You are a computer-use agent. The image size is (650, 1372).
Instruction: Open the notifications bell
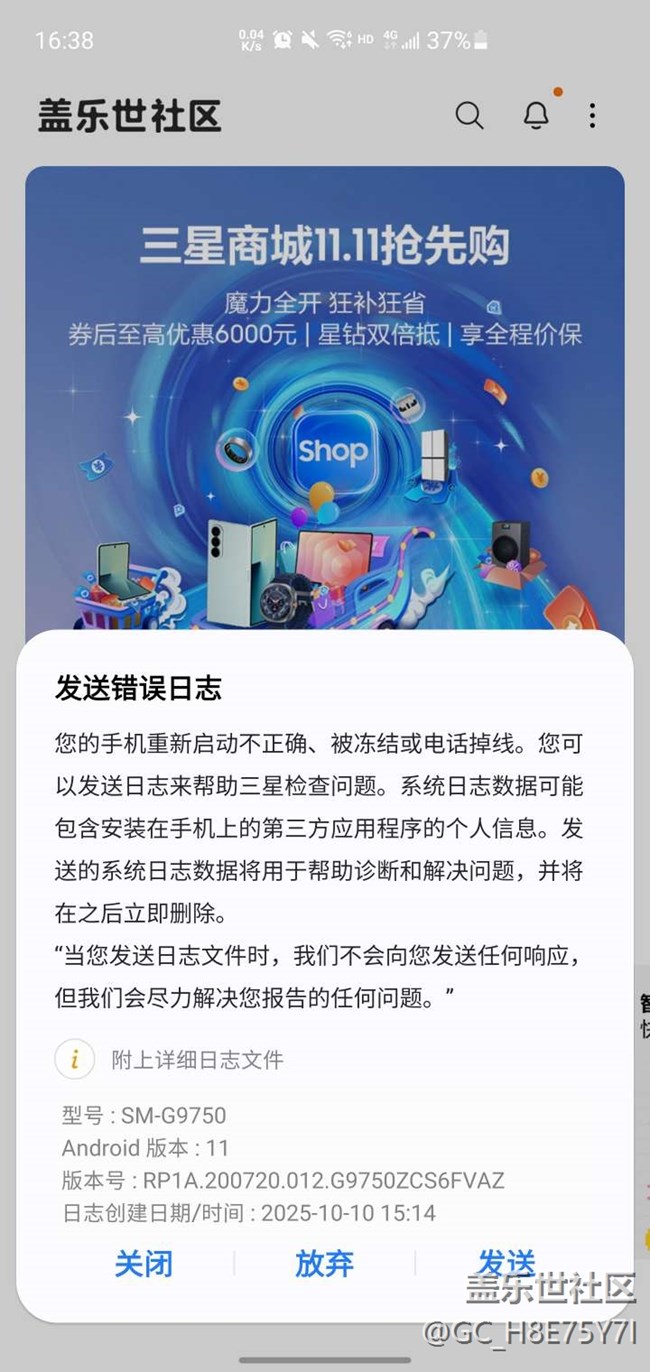click(536, 115)
